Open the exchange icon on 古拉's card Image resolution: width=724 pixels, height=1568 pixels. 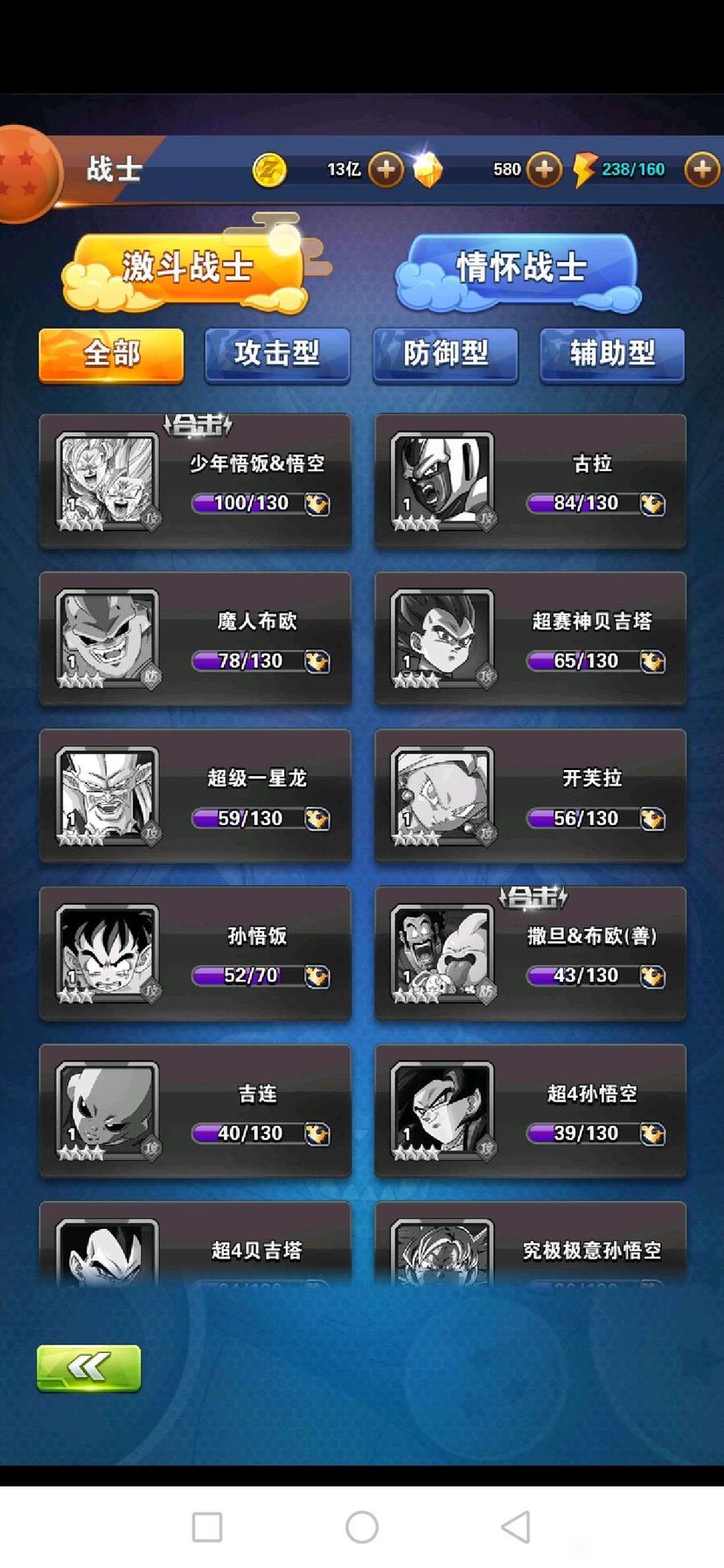[x=651, y=503]
